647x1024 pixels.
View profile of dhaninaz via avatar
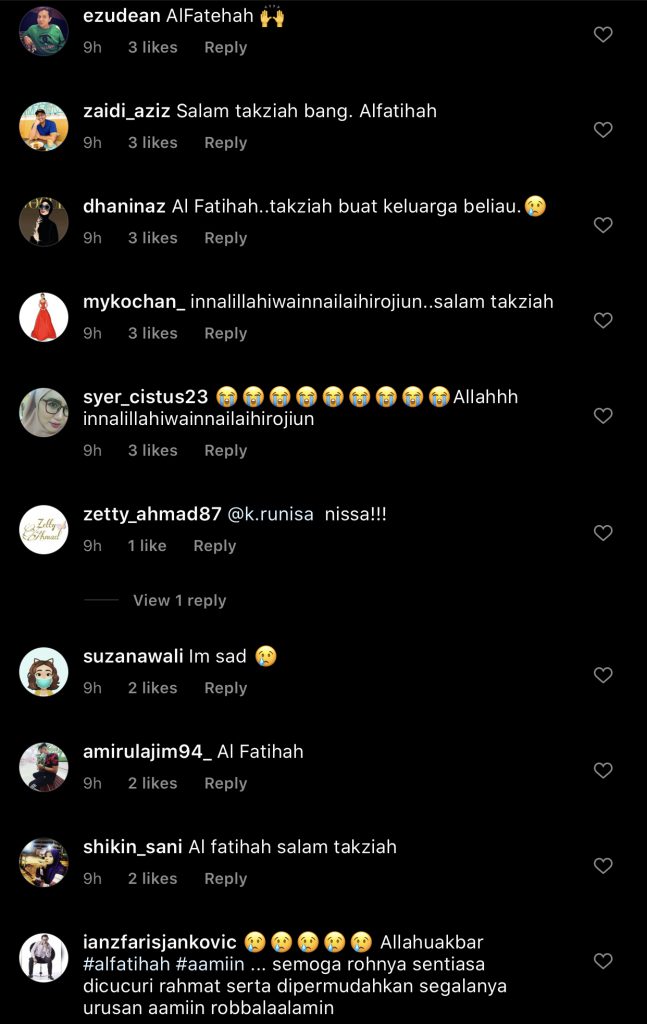click(44, 222)
